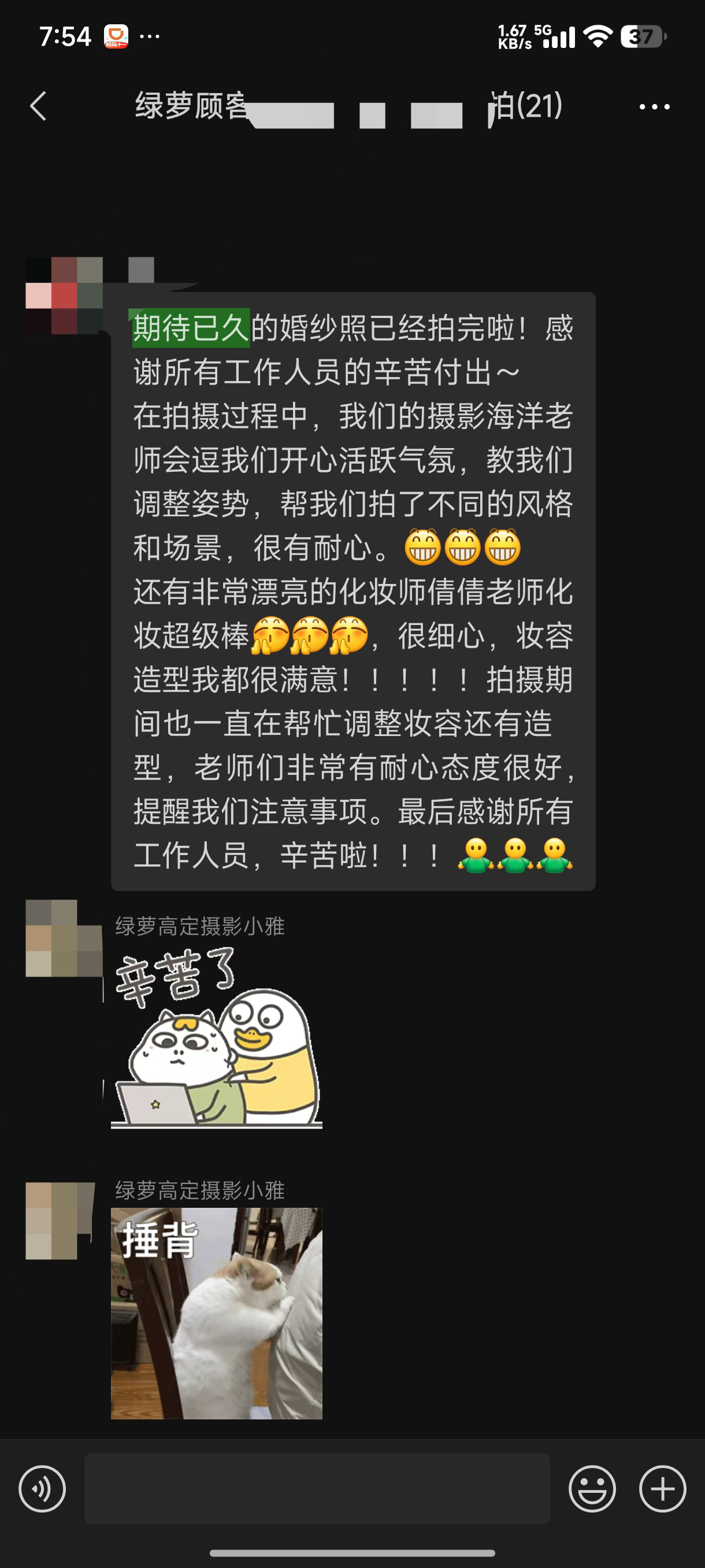Image resolution: width=705 pixels, height=1568 pixels.
Task: Open the plus attachments menu
Action: (662, 1488)
